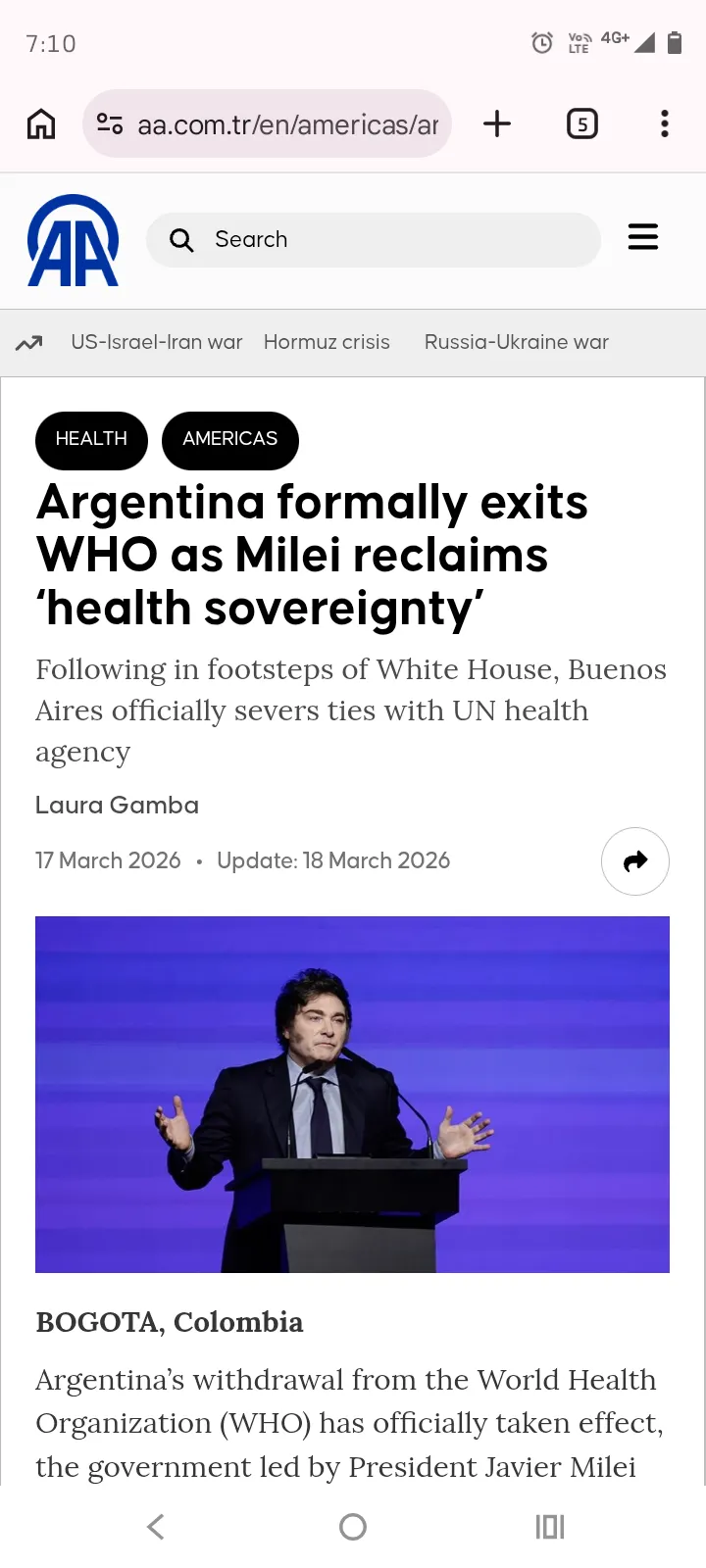The width and height of the screenshot is (706, 1568).
Task: Select the HEALTH category chip
Action: [91, 439]
